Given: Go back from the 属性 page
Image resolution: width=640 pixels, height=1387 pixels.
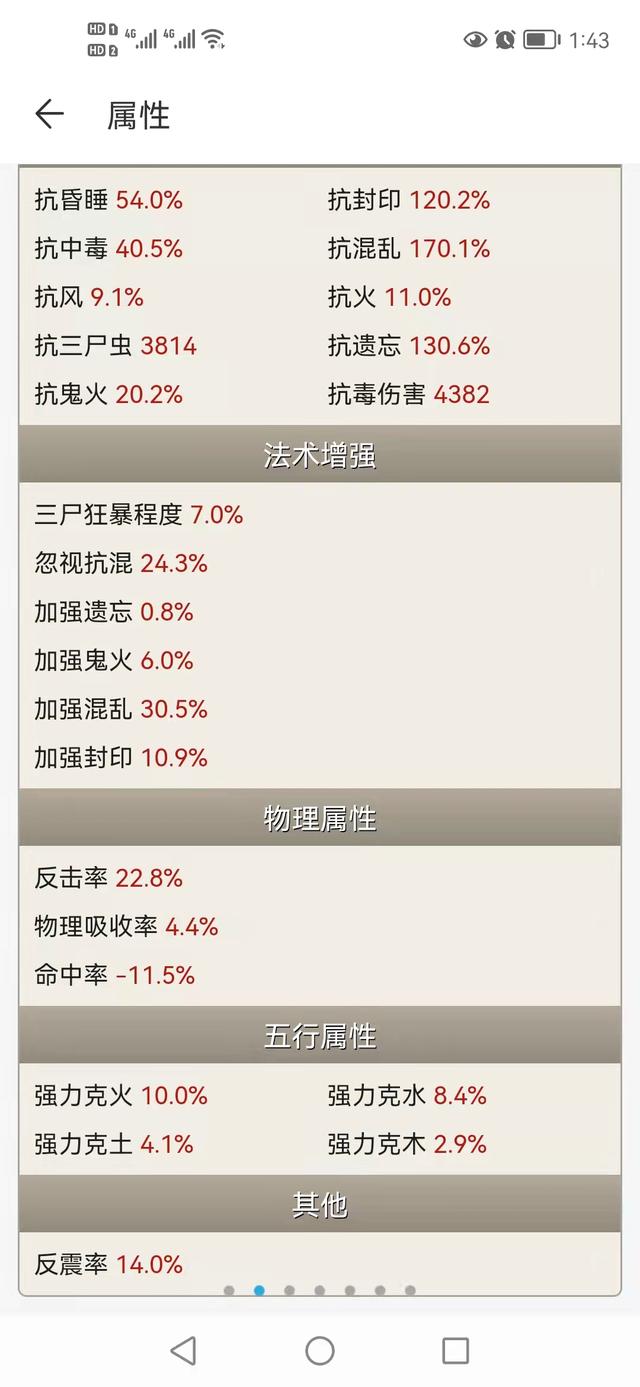Looking at the screenshot, I should (49, 115).
